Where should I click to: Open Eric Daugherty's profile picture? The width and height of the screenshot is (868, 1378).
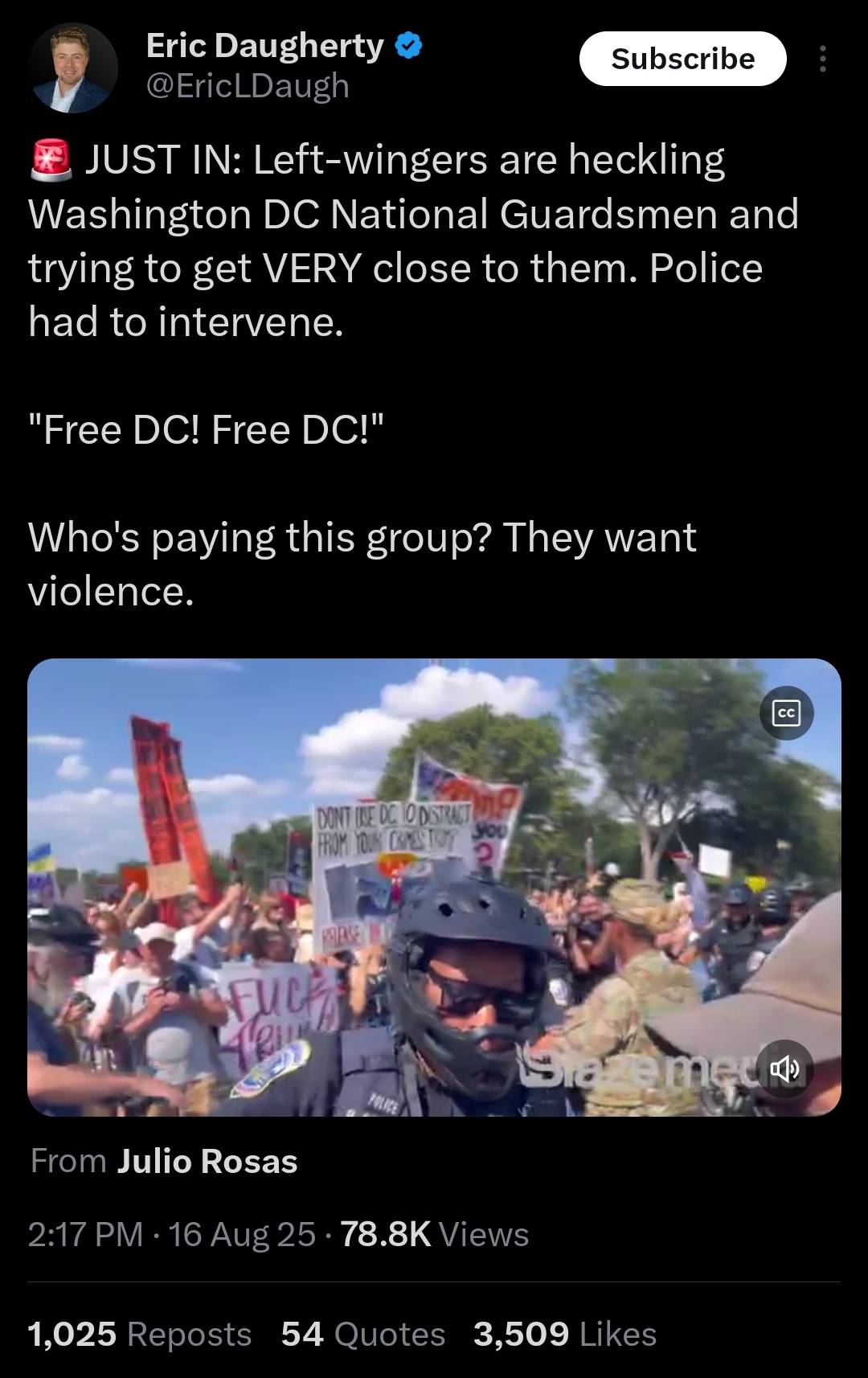click(72, 68)
